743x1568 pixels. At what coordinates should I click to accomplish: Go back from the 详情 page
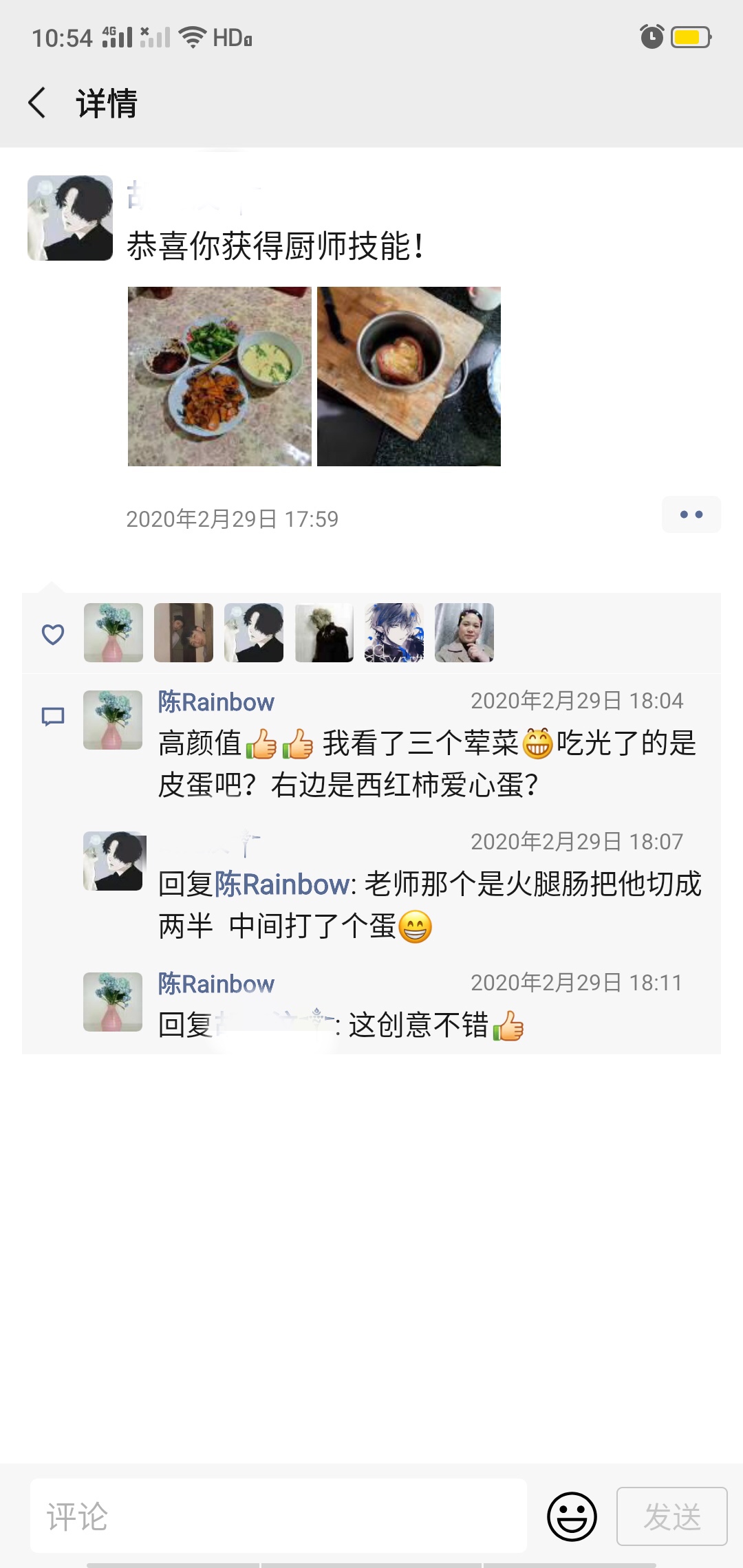point(37,103)
